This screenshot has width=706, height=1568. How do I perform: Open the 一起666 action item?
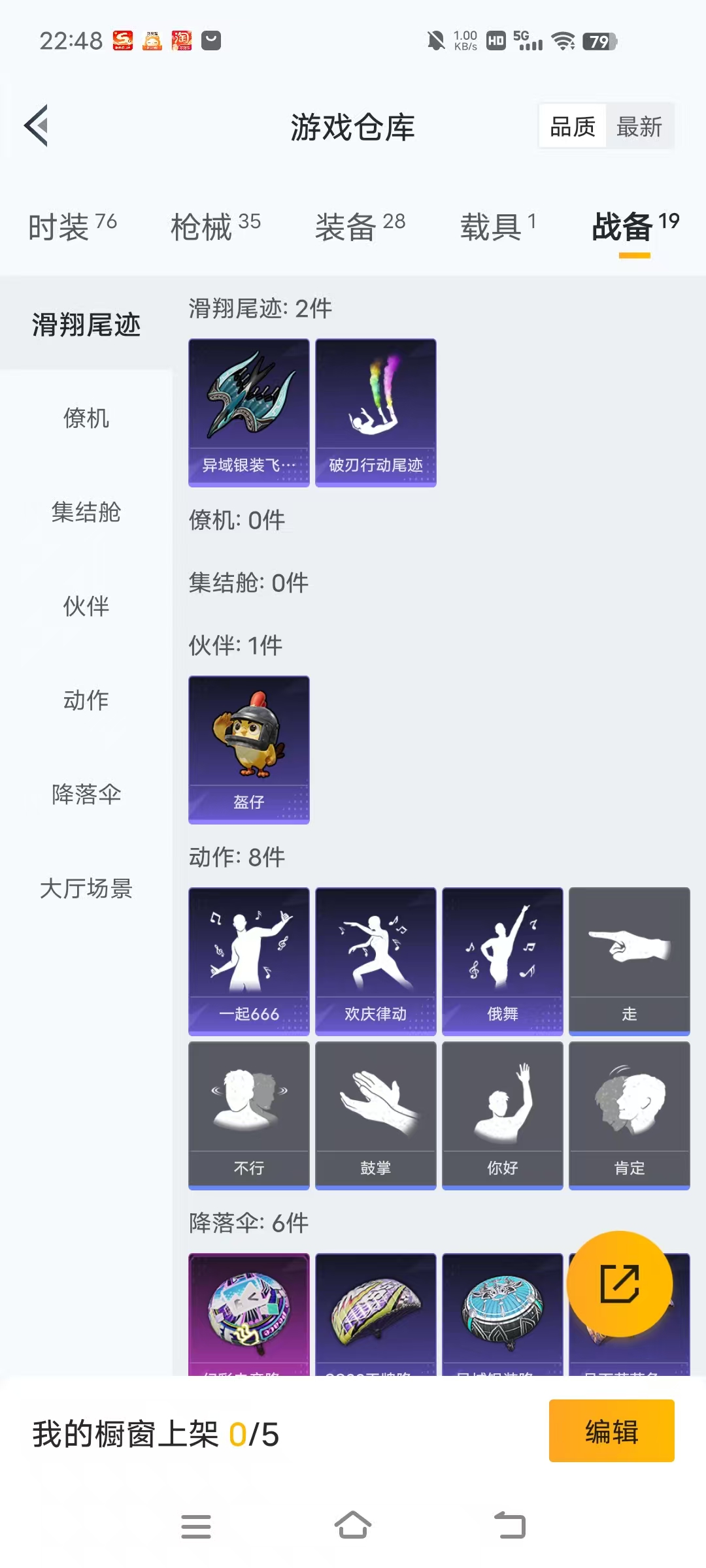point(248,961)
